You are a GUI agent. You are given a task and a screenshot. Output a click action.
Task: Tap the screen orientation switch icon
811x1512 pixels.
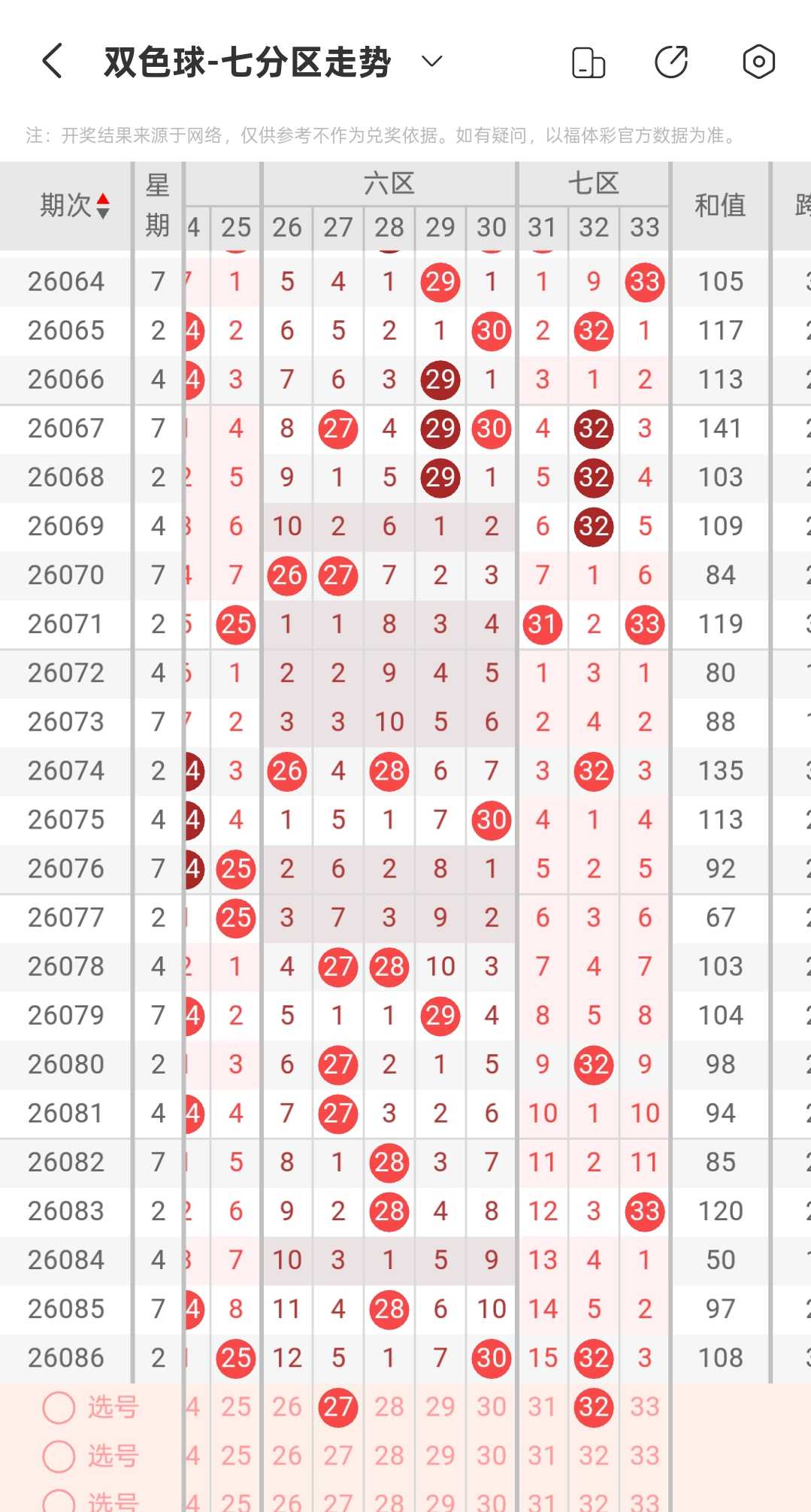(589, 62)
